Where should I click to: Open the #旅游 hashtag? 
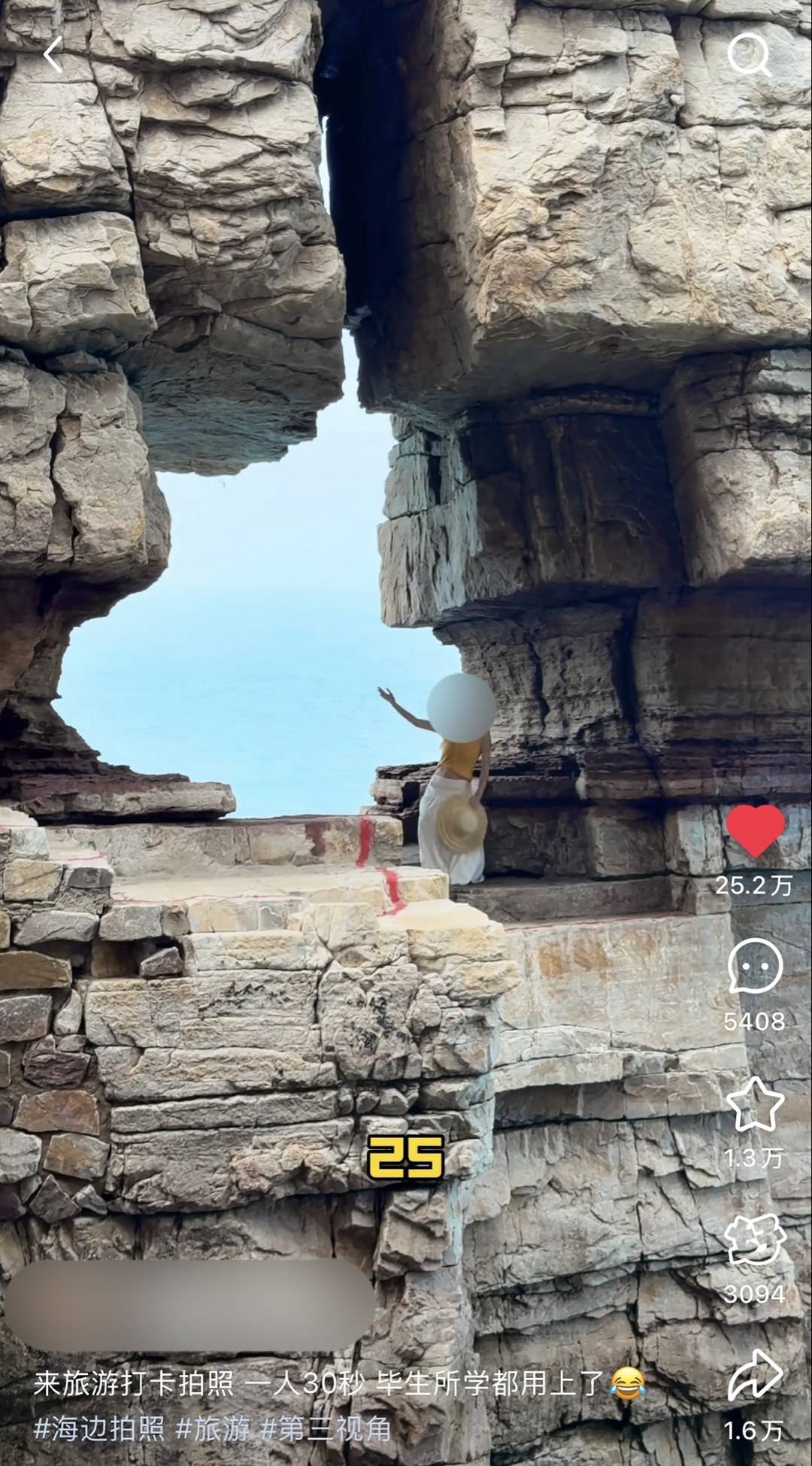pos(213,1428)
